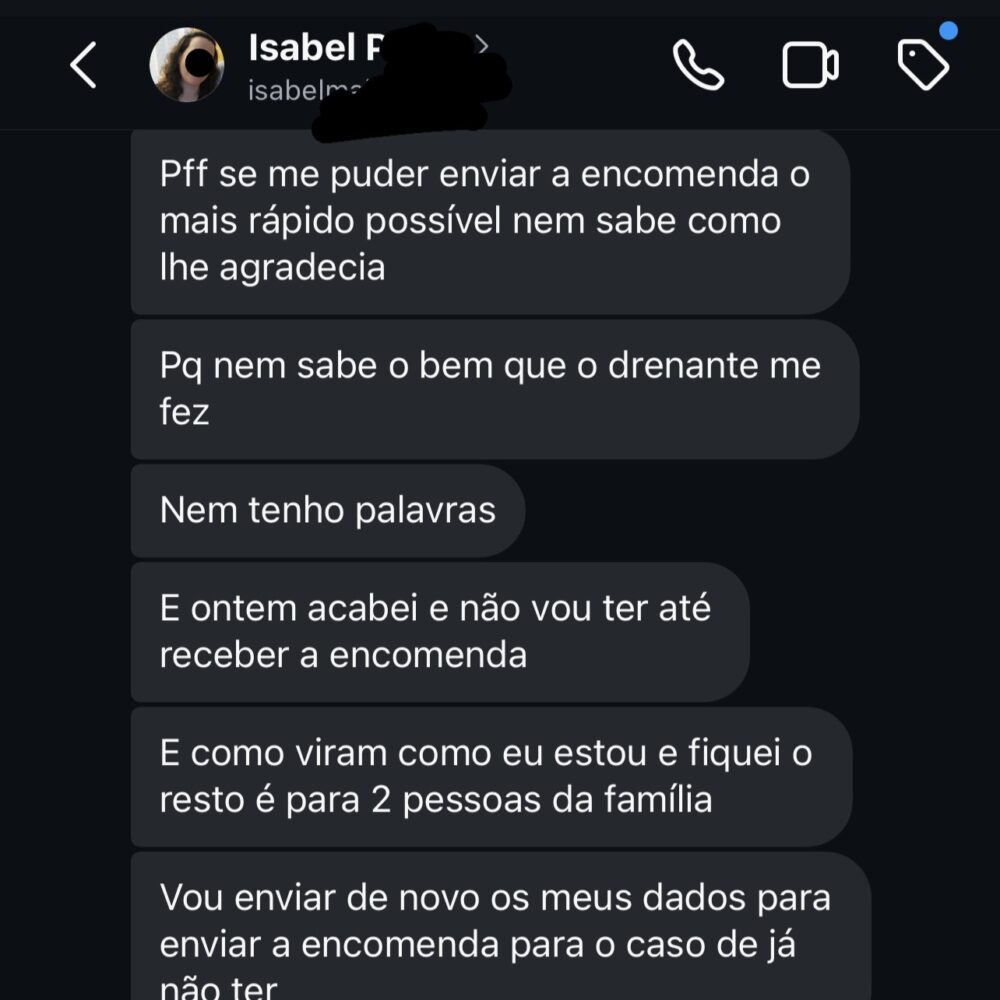Start a voice call with Isabel
This screenshot has width=1000, height=1000.
698,66
